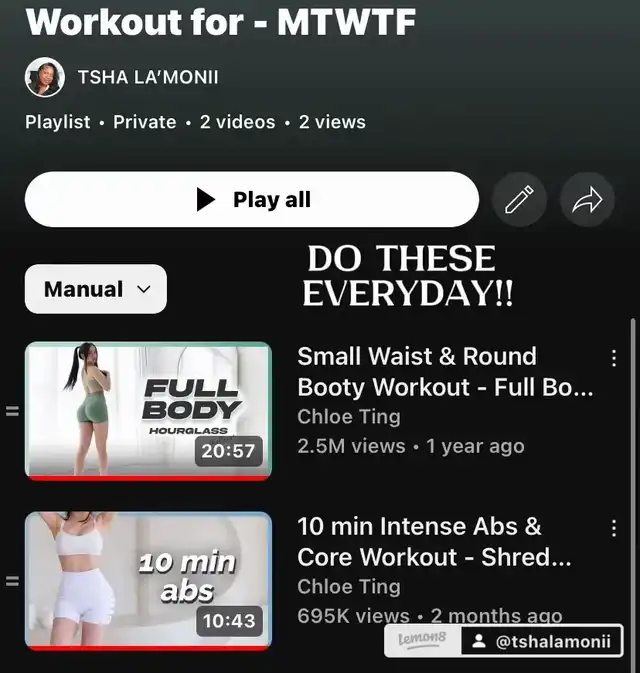
Task: Open the 10 min Intense Abs & Core video
Action: [148, 580]
